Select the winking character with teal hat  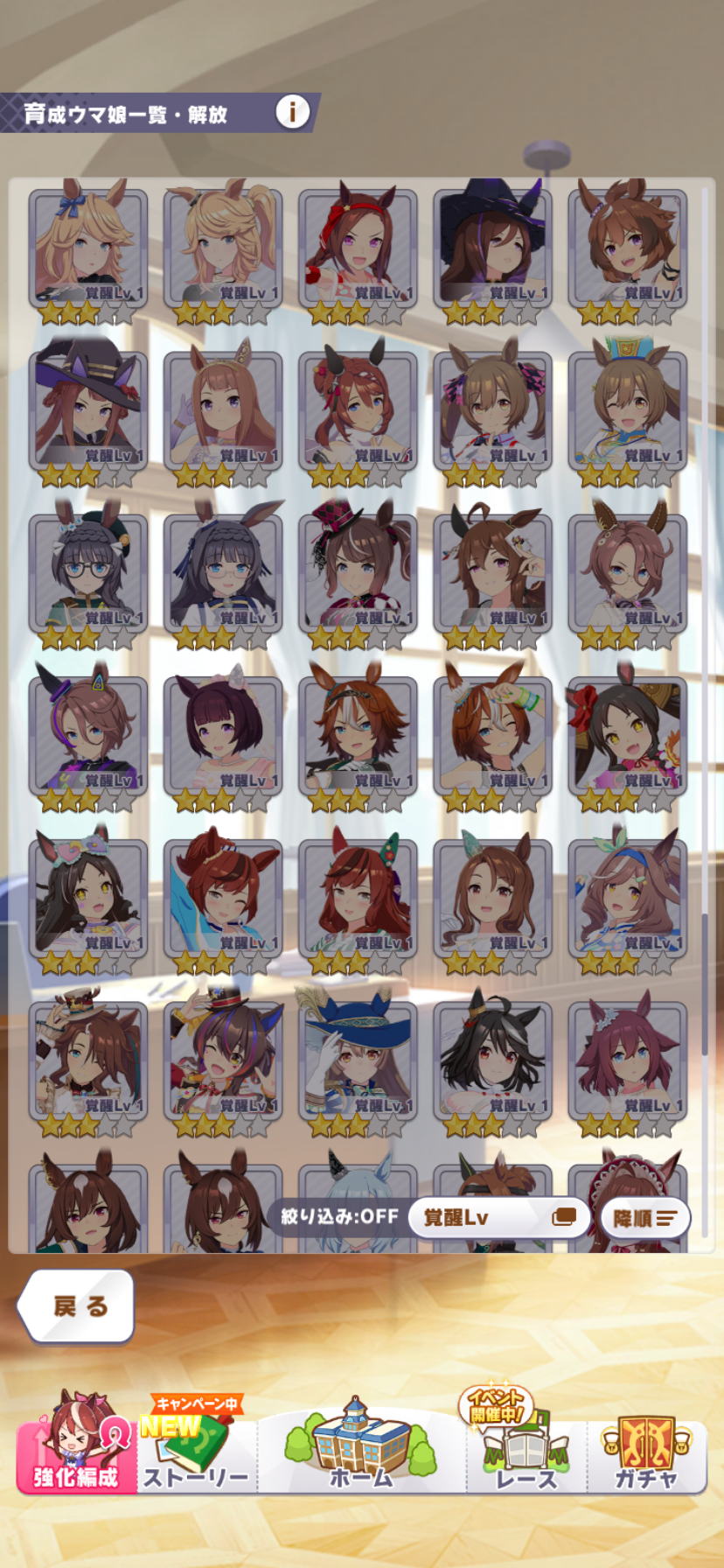(x=627, y=415)
